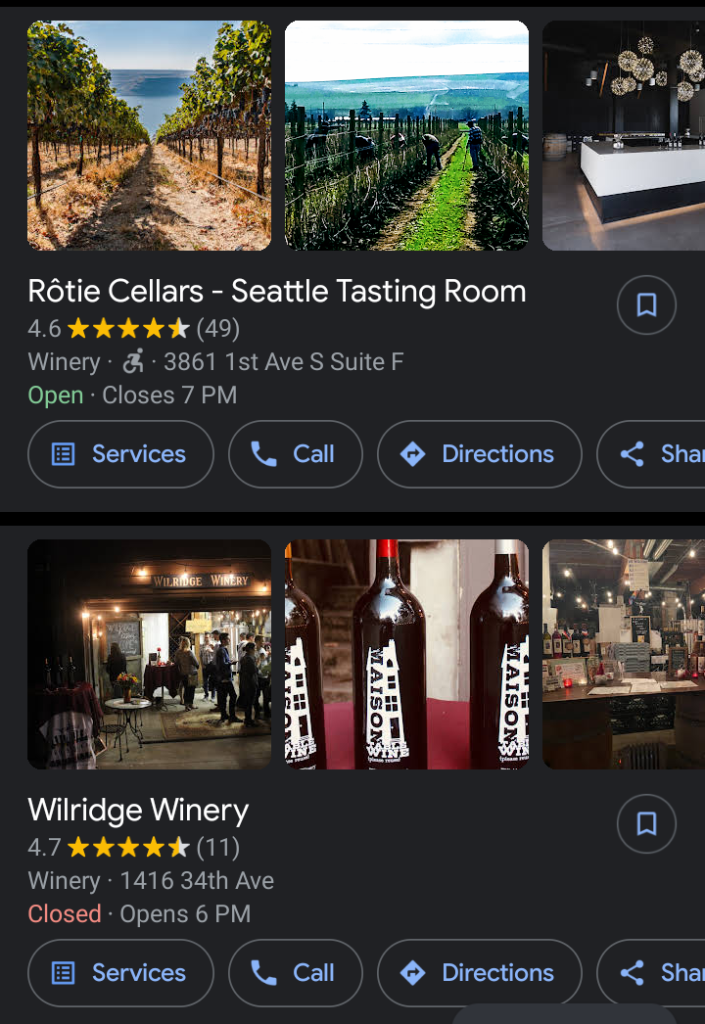Save Rôtie Cellars with the bookmark icon

pos(646,305)
